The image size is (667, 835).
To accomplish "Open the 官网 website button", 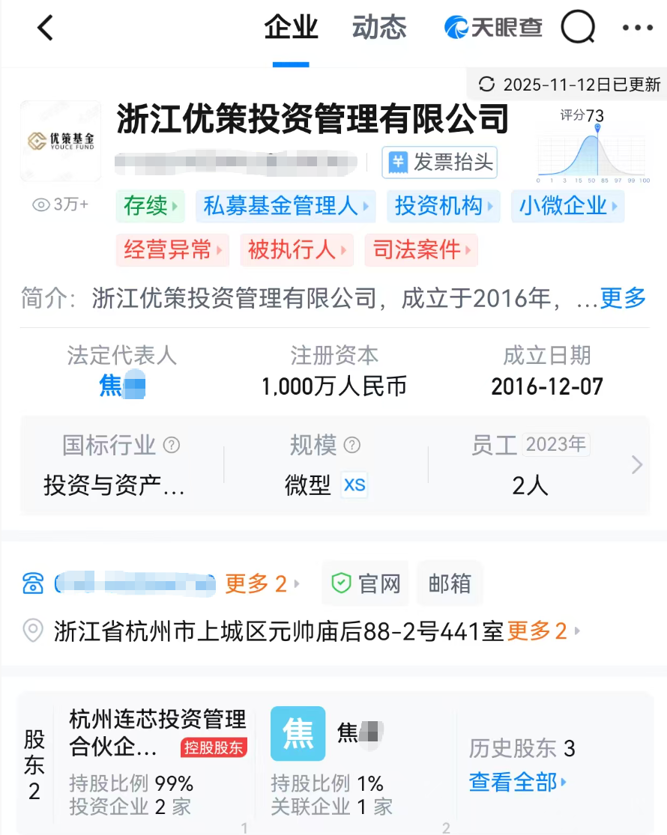I will 366,583.
